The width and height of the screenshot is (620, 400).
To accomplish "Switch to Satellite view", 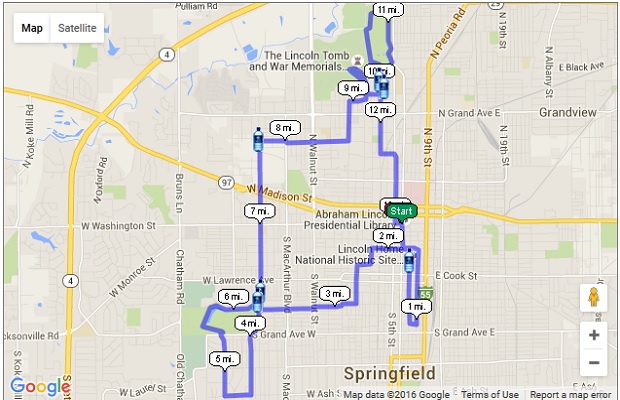I will (x=77, y=28).
